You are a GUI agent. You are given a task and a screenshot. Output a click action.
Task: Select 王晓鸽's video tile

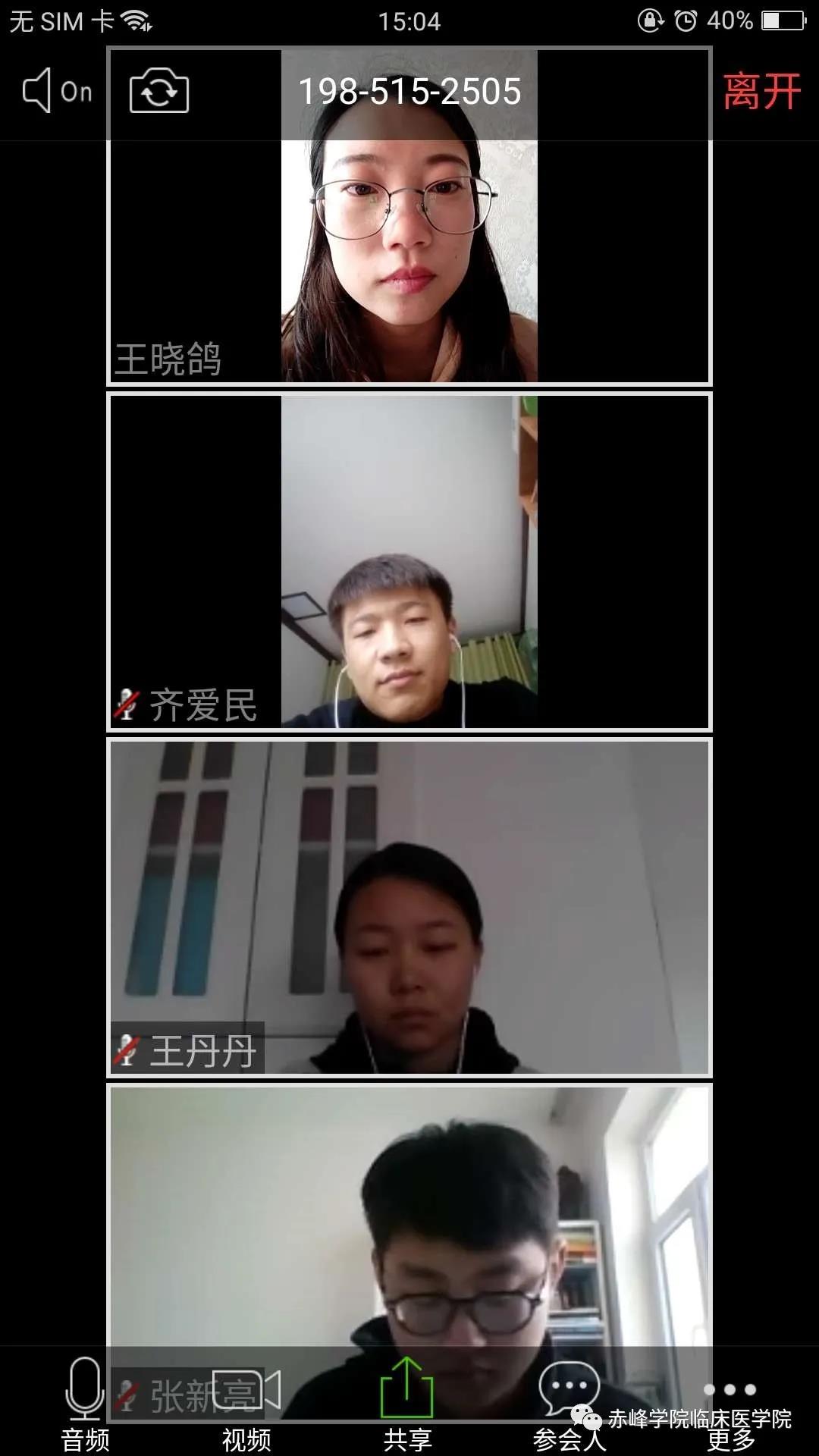(x=409, y=258)
